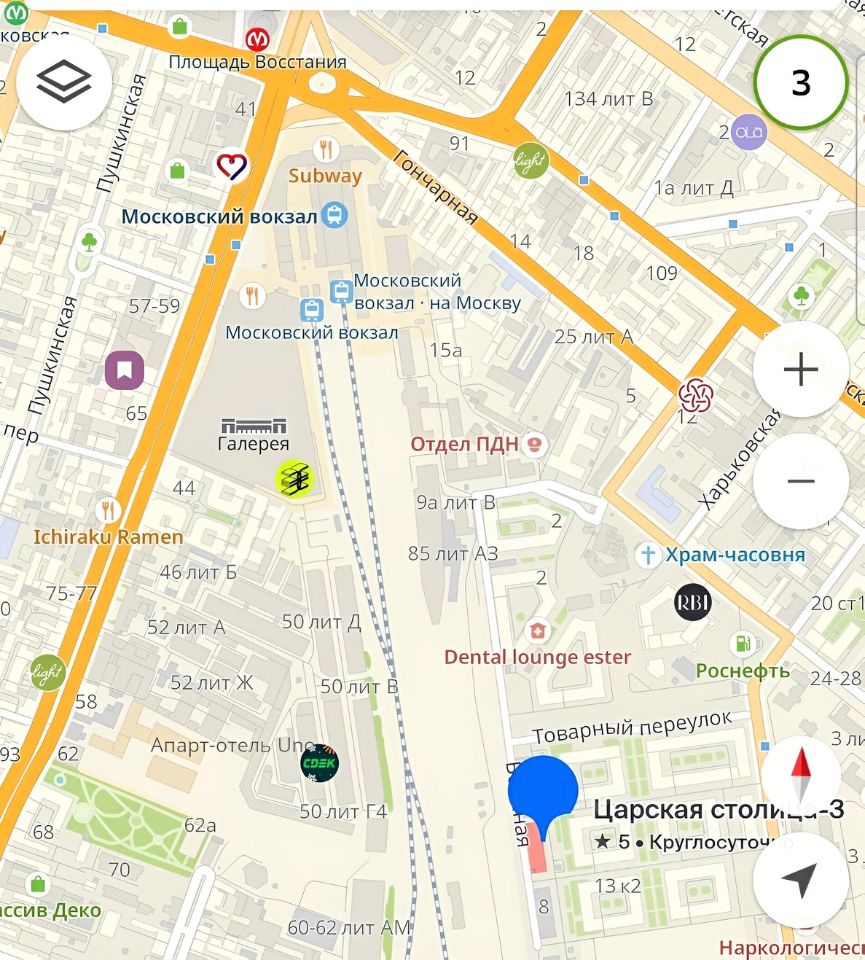
Task: Open the saved bookmark place marker
Action: (x=124, y=370)
